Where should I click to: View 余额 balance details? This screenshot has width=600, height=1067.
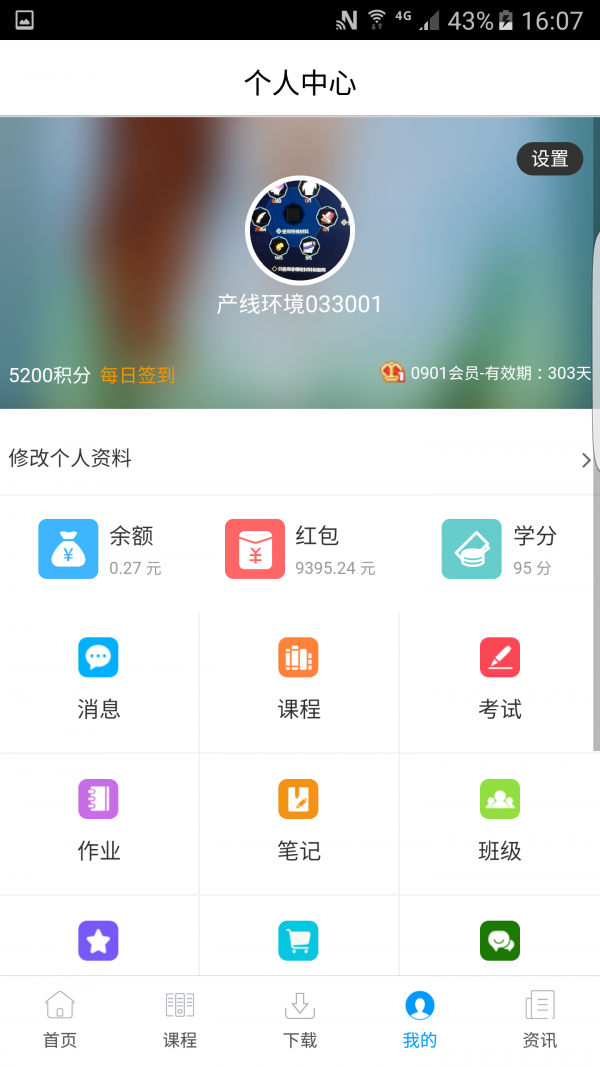point(100,549)
